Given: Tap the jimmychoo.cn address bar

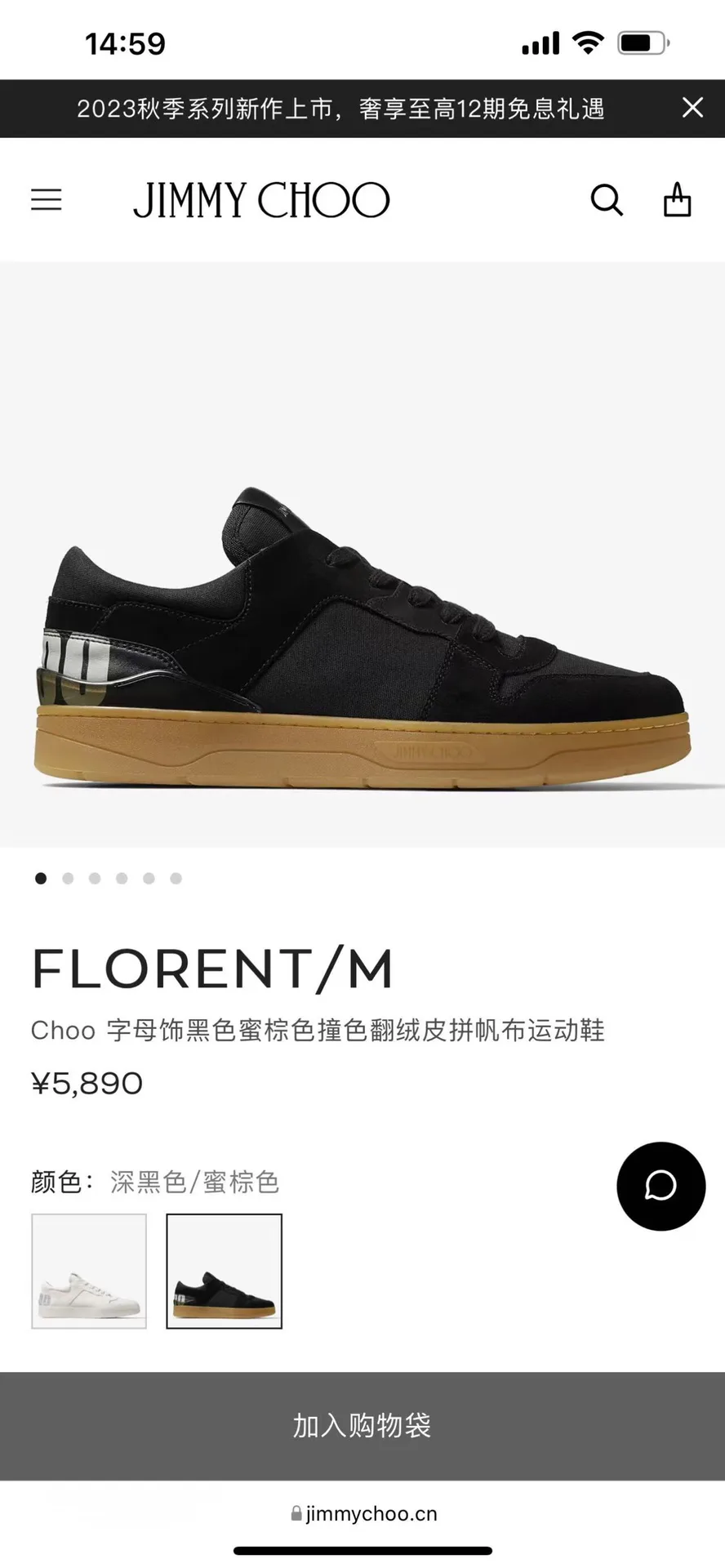Looking at the screenshot, I should (x=362, y=1513).
